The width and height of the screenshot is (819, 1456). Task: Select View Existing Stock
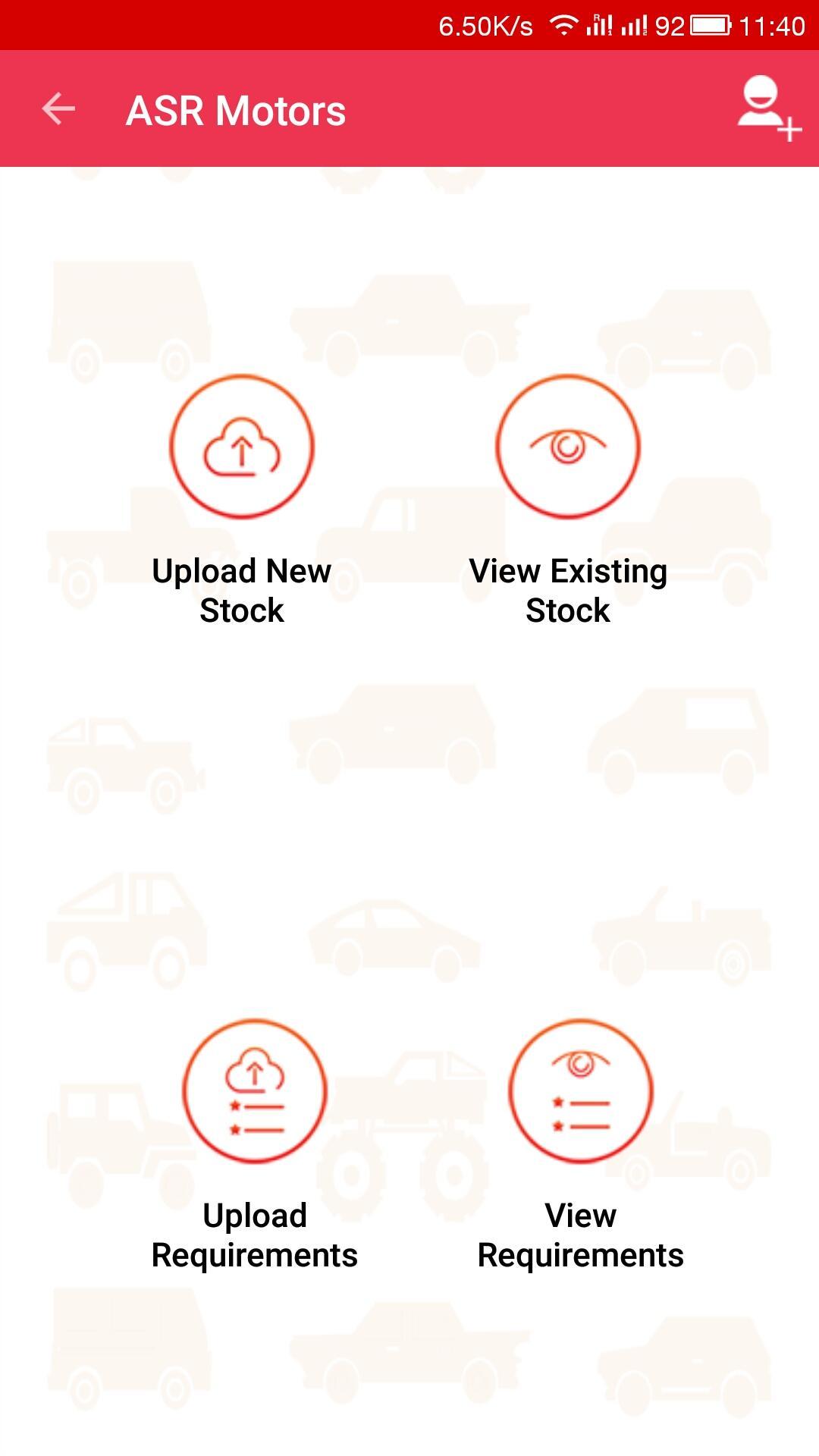pyautogui.click(x=567, y=447)
